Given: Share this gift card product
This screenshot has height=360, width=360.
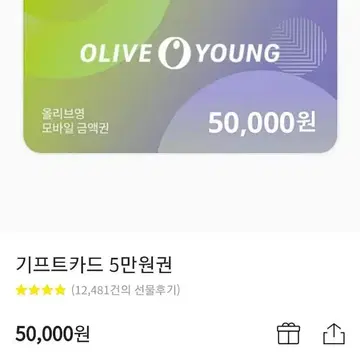Looking at the screenshot, I should [334, 333].
